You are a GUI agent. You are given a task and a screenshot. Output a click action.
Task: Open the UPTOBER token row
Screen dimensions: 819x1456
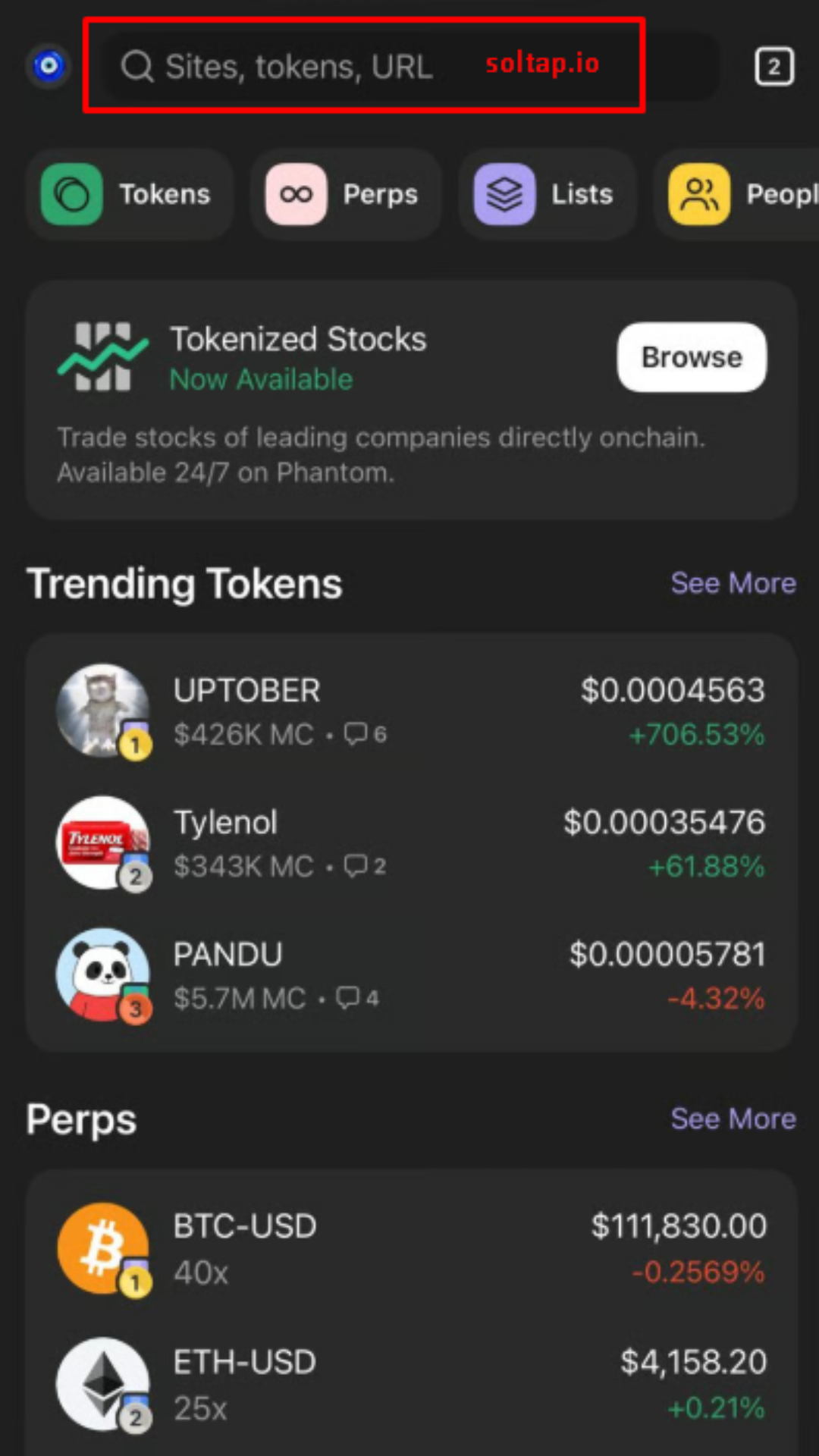coord(411,711)
